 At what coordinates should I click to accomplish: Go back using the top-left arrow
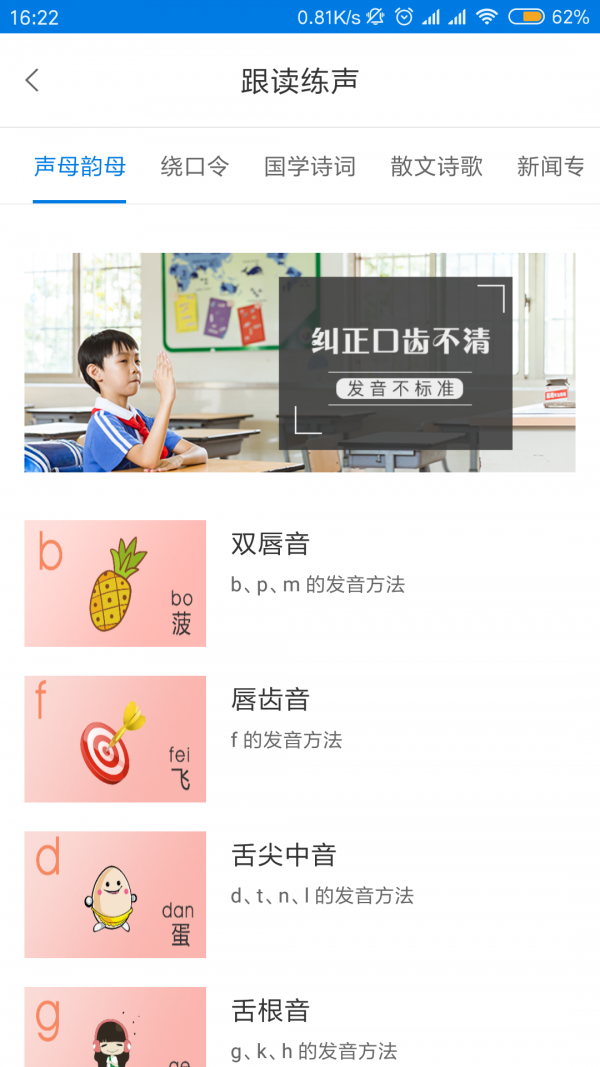click(x=32, y=81)
